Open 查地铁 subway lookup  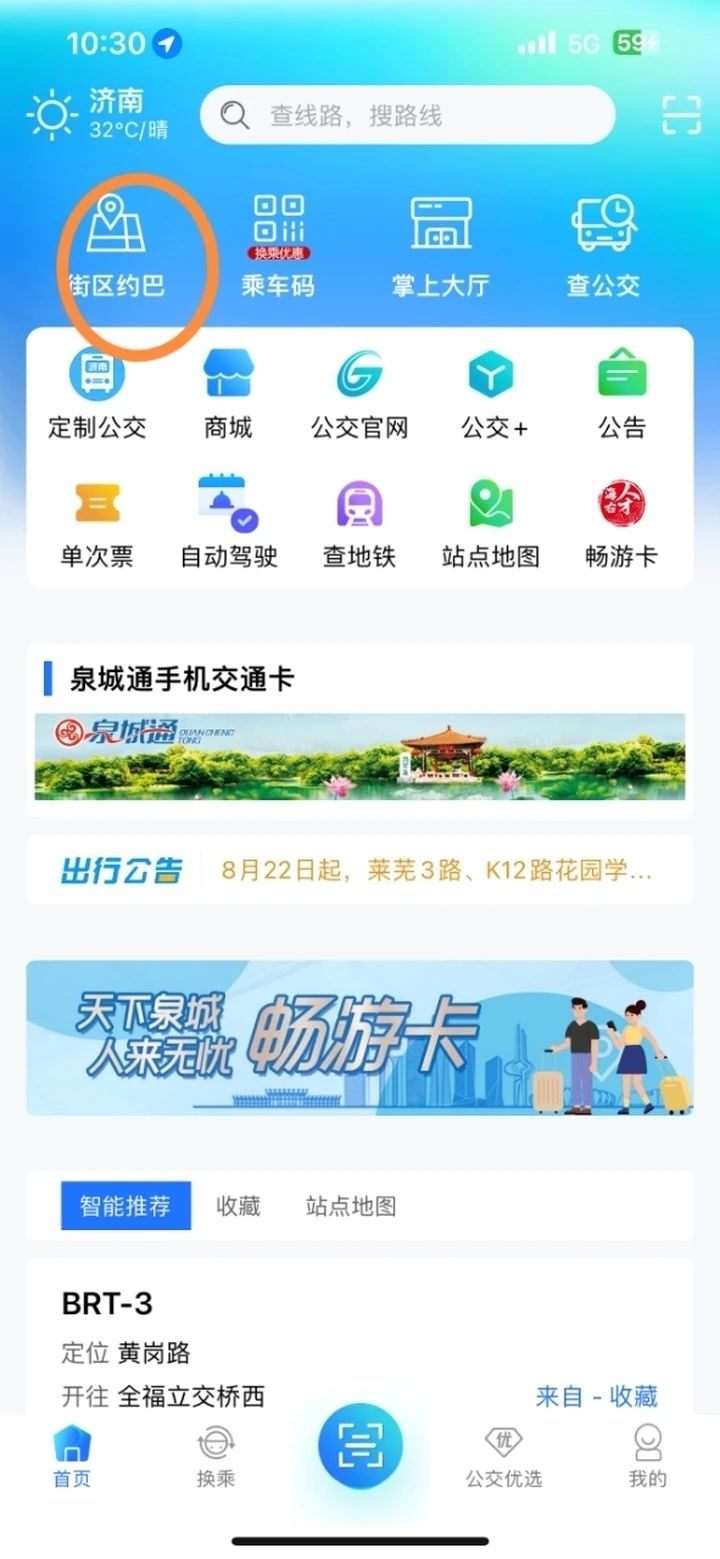pos(360,523)
